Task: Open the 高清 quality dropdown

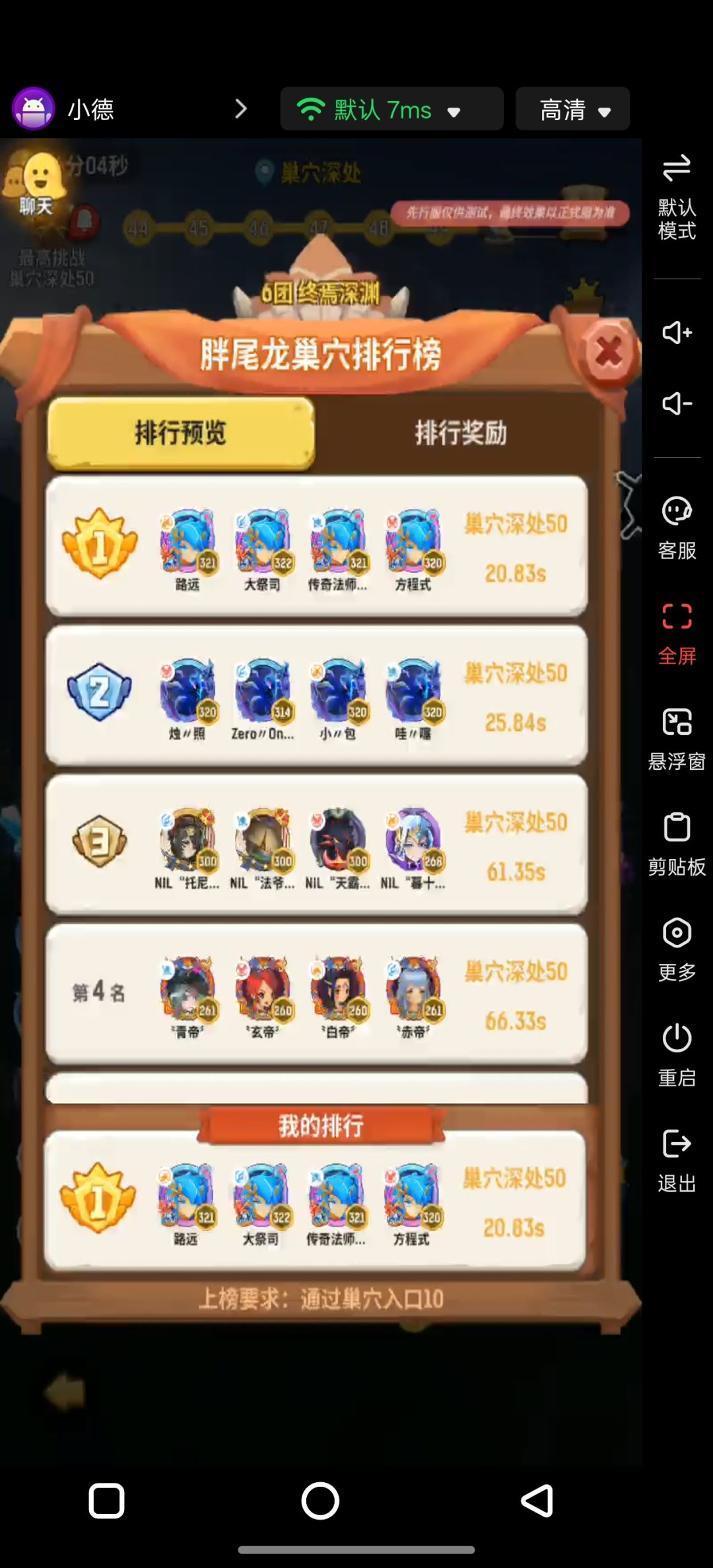Action: [572, 109]
